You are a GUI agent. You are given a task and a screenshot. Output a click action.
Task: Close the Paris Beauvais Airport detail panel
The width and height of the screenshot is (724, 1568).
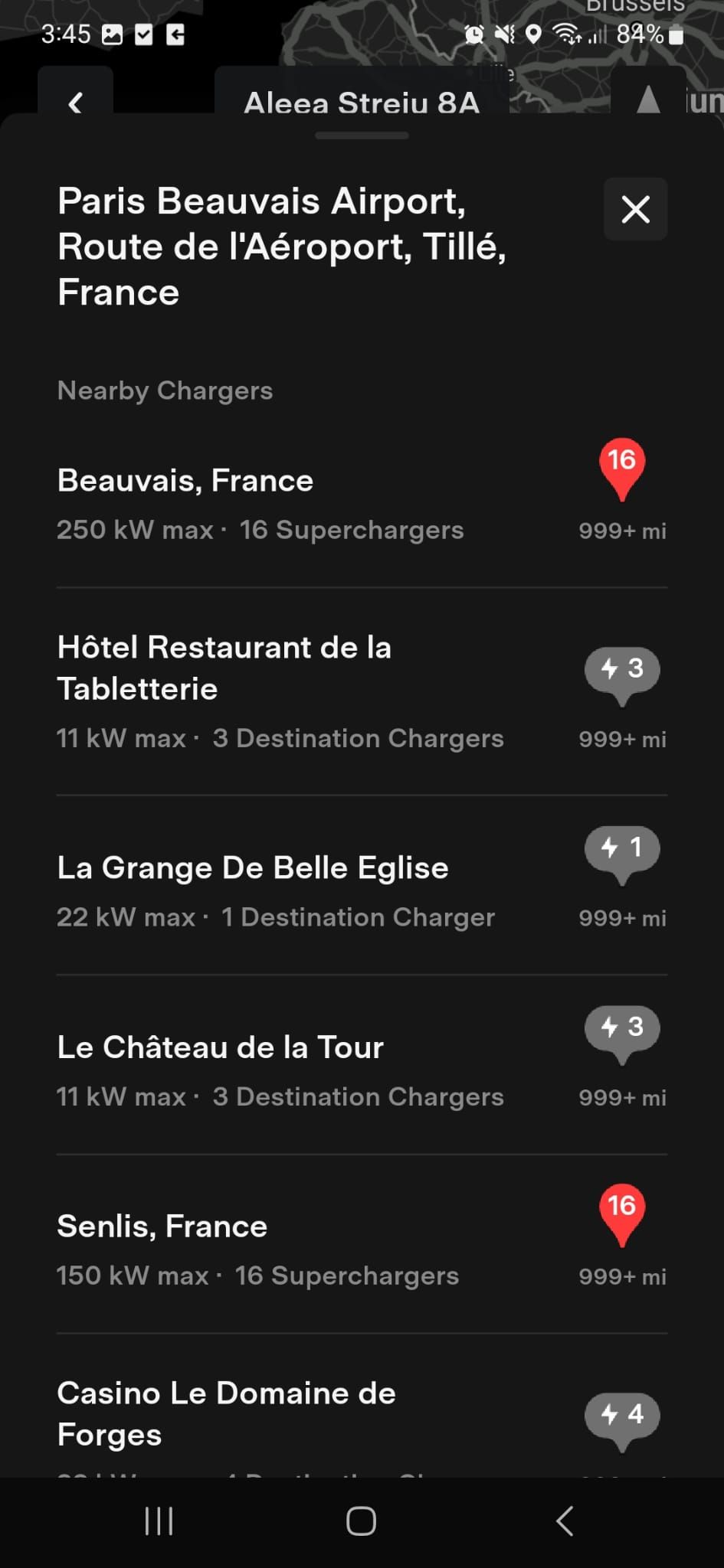point(635,209)
